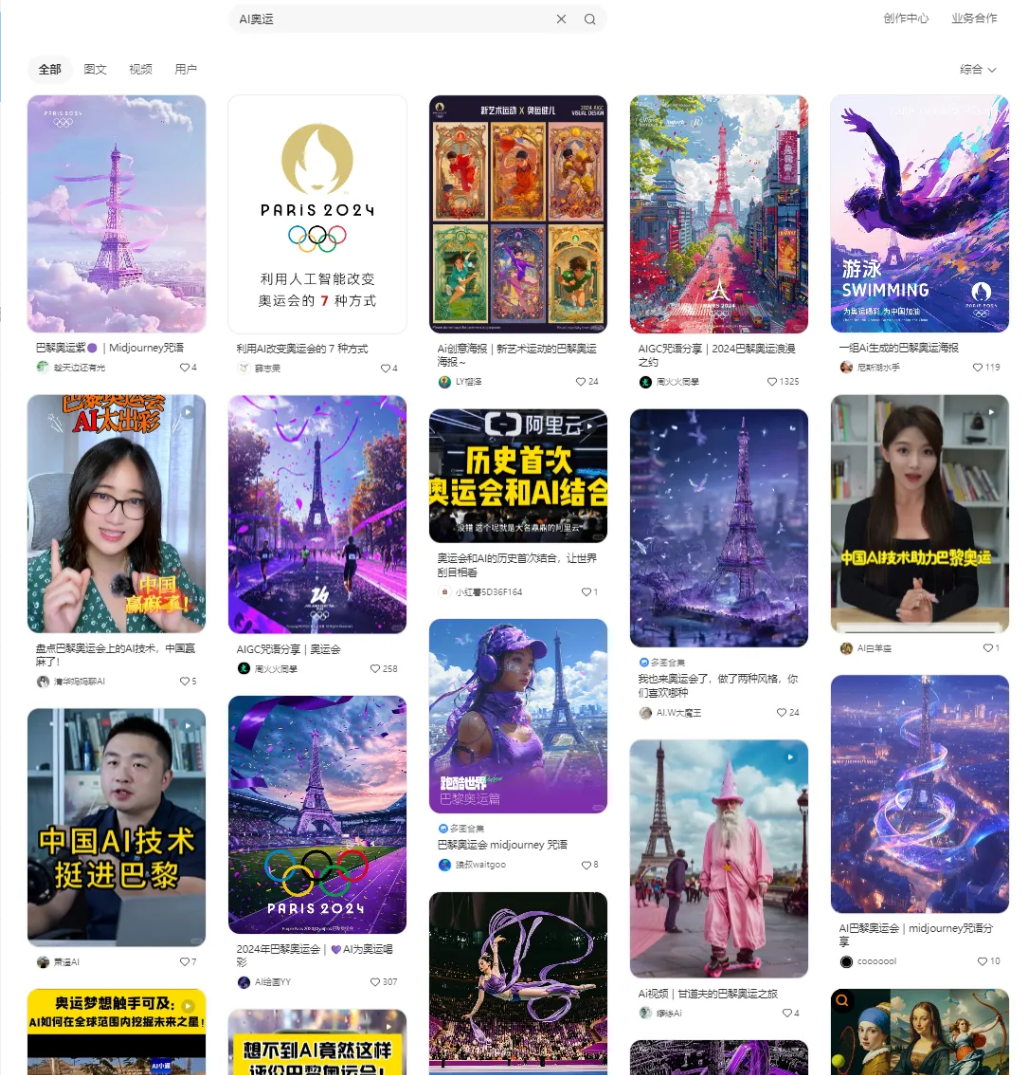This screenshot has width=1023, height=1075.
Task: Switch to the 视频 tab
Action: 140,69
